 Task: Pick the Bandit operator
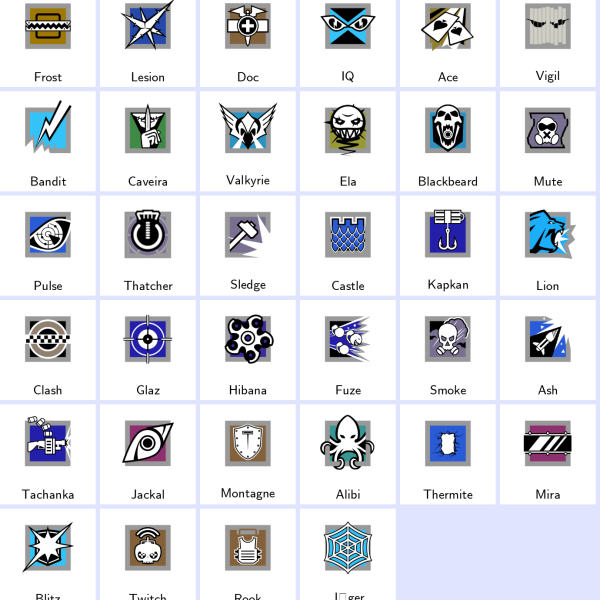[48, 138]
